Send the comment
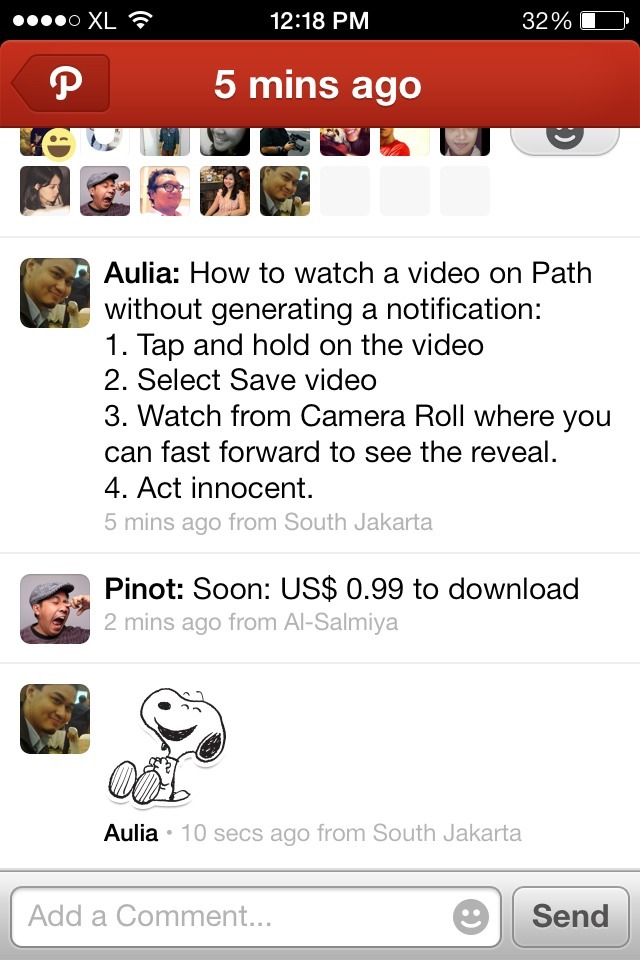The height and width of the screenshot is (960, 640). pyautogui.click(x=569, y=916)
